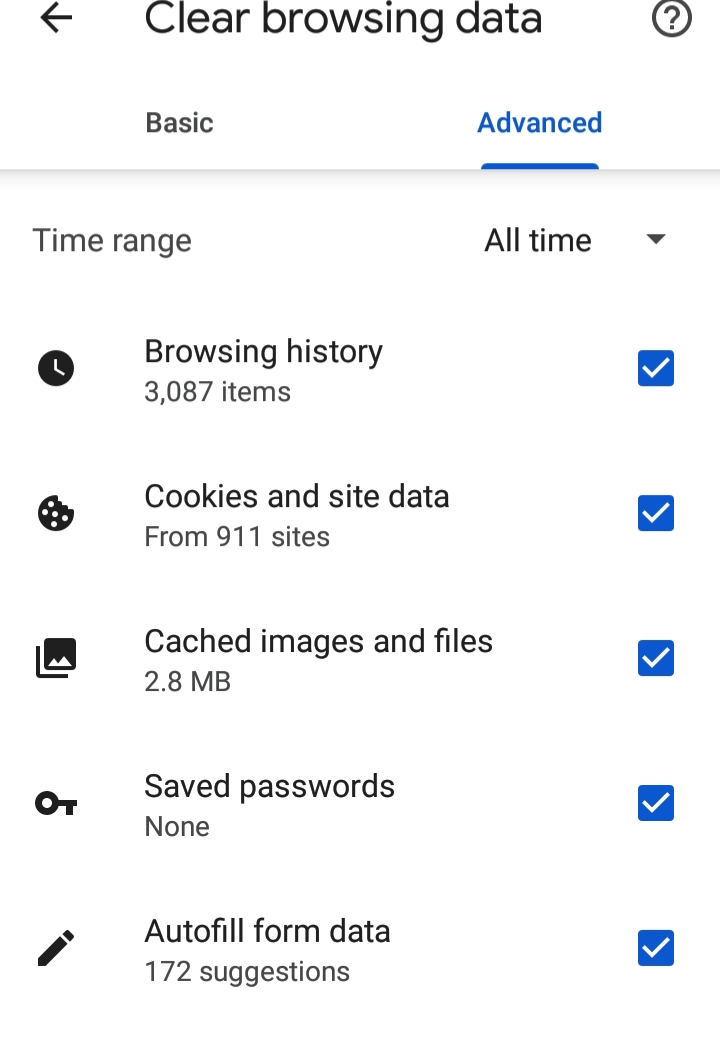Viewport: 720px width, 1053px height.
Task: Go back using the arrow icon
Action: [x=56, y=18]
